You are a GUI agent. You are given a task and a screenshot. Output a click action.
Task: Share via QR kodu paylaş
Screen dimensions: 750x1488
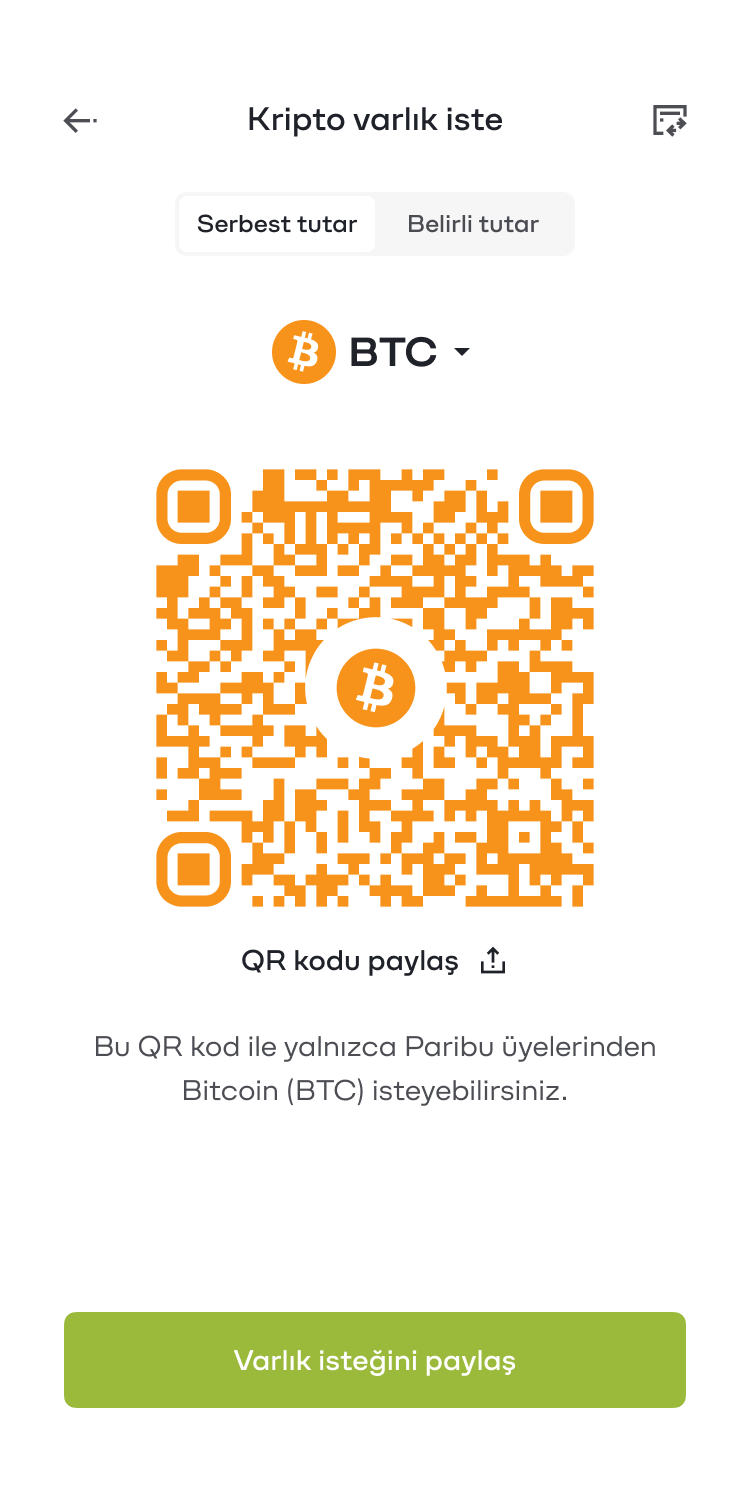[374, 962]
